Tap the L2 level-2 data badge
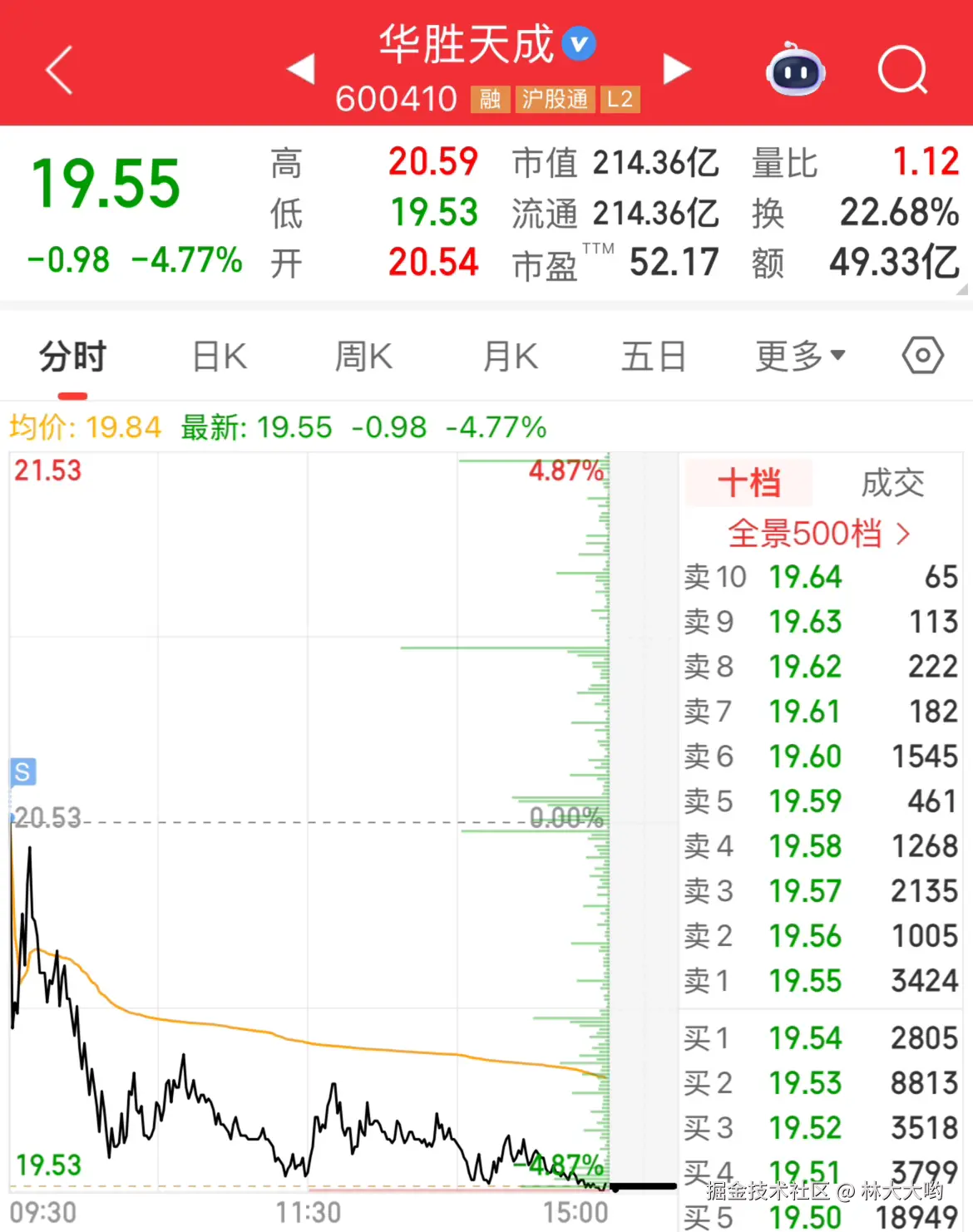This screenshot has width=973, height=1232. coord(620,100)
